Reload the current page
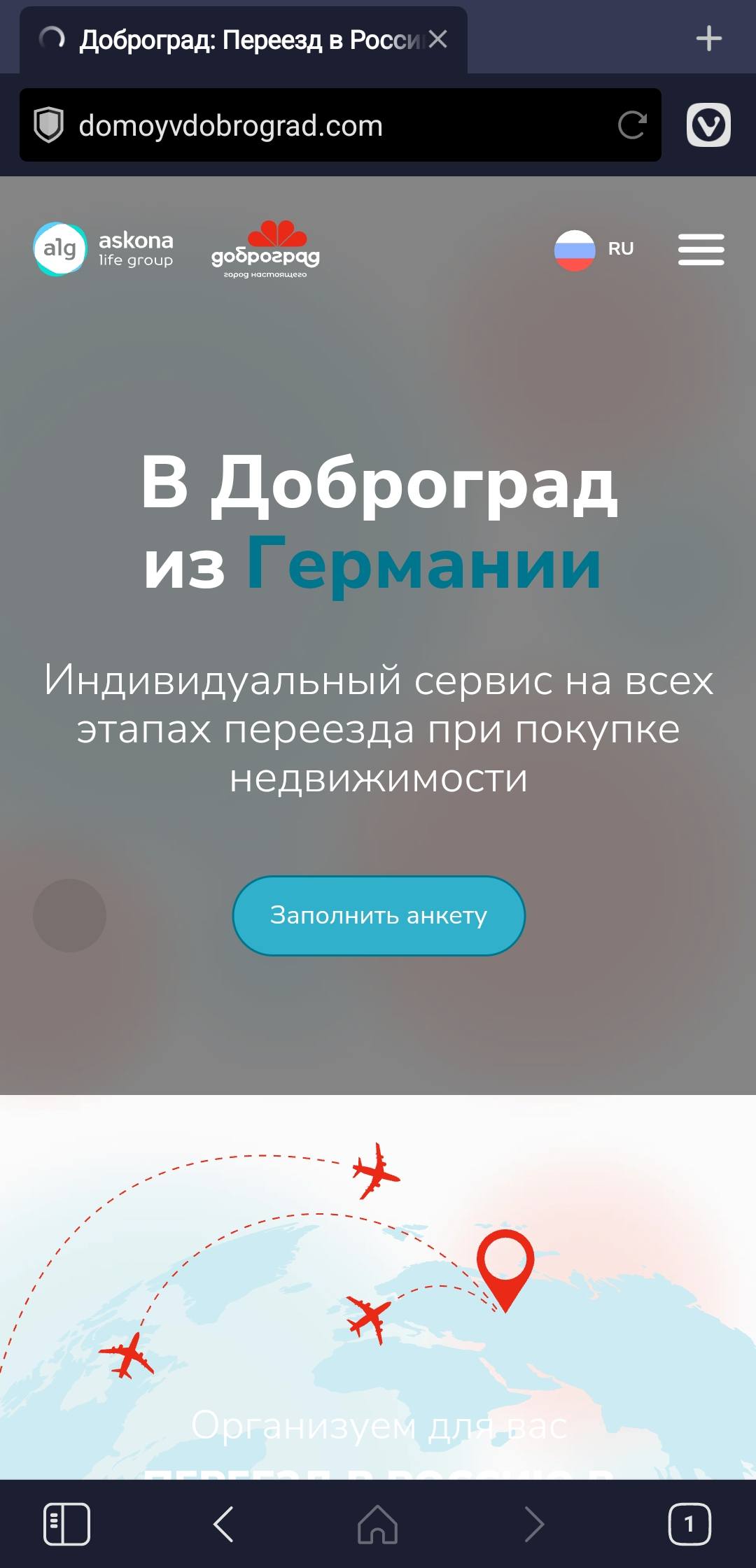Viewport: 756px width, 1568px height. [x=632, y=125]
